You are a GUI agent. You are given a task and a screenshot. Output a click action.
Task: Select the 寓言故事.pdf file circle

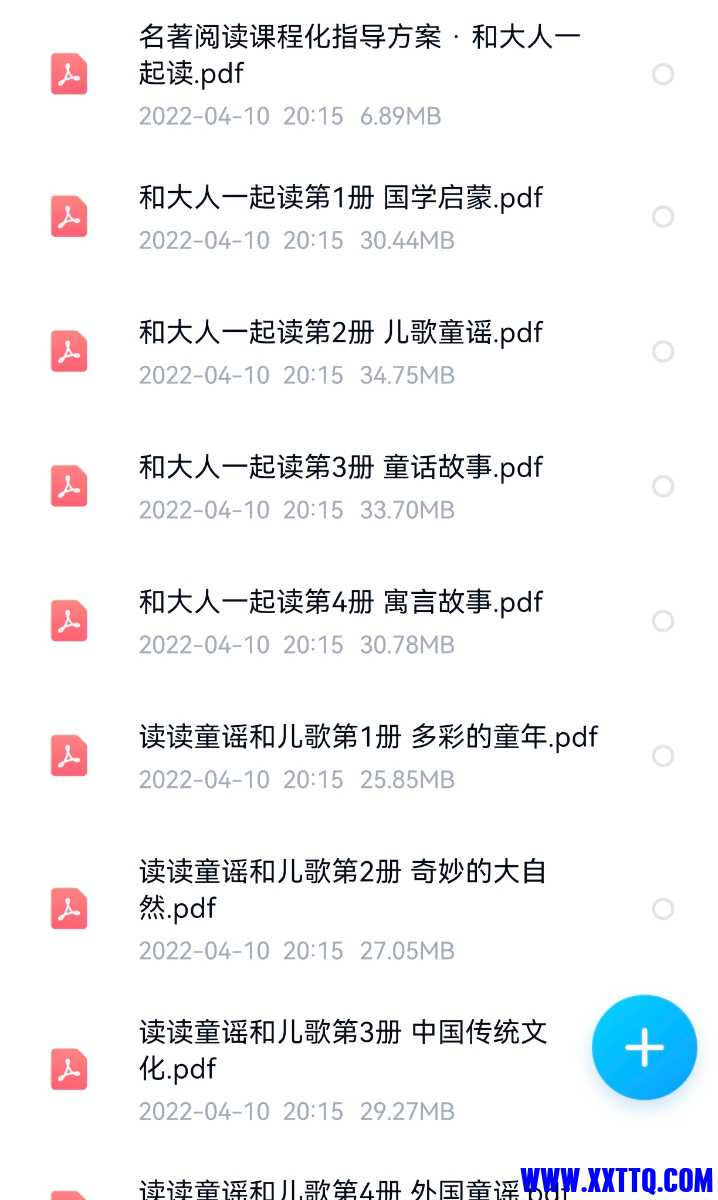(x=663, y=621)
